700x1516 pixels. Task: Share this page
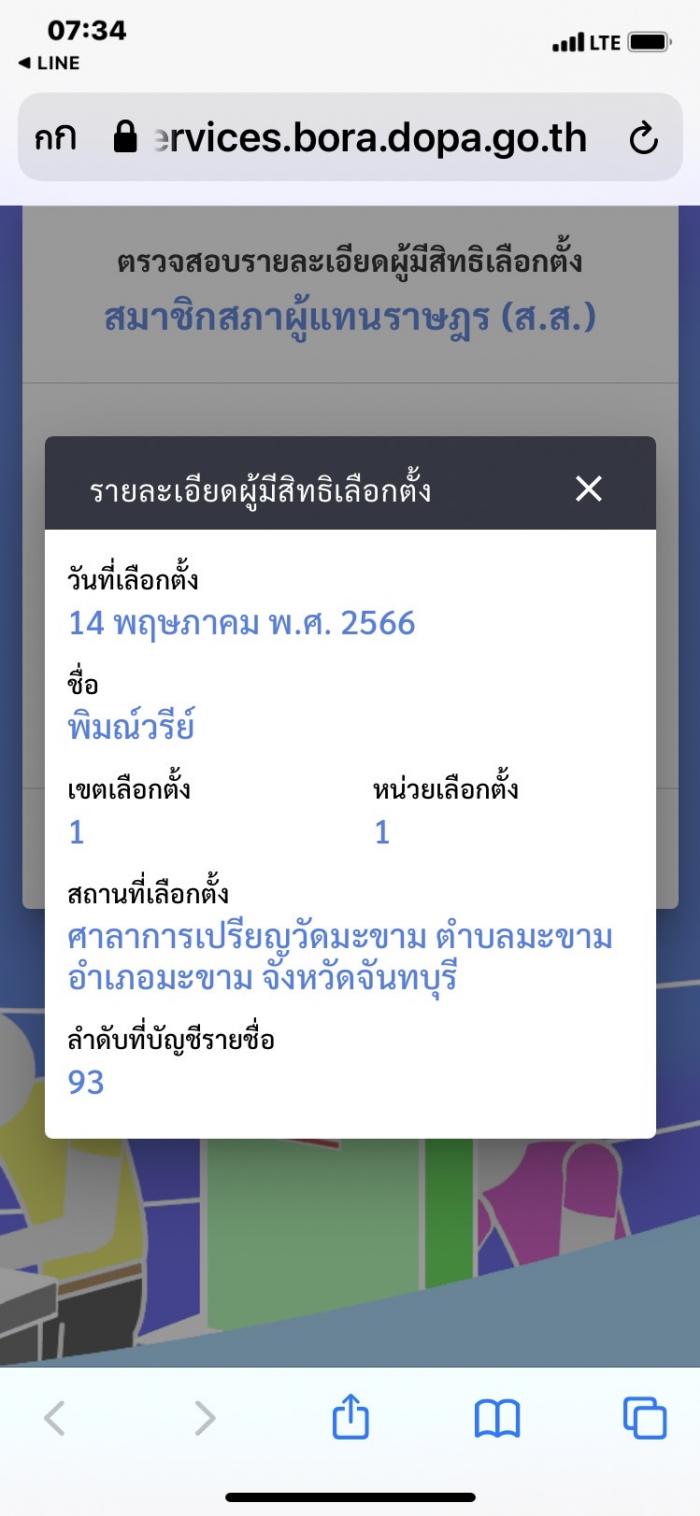point(351,1416)
